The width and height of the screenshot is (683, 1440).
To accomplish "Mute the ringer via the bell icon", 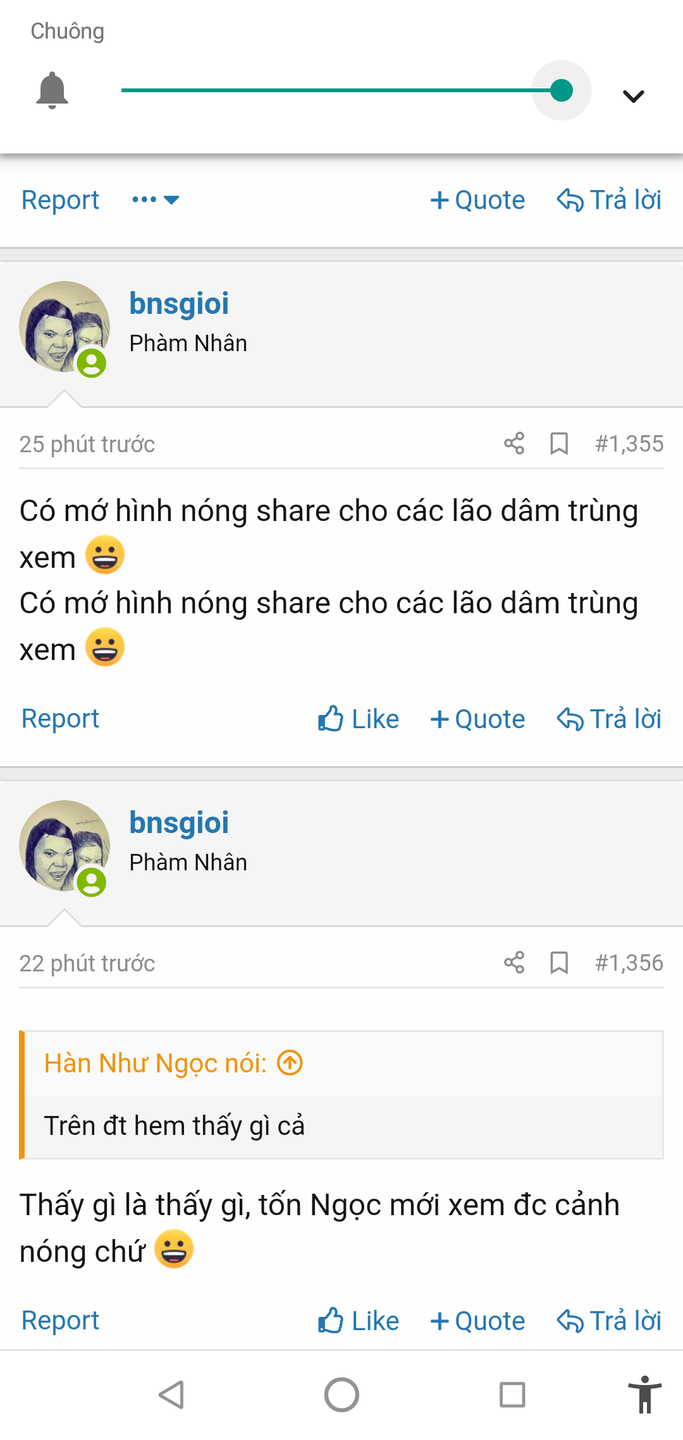I will (x=52, y=91).
